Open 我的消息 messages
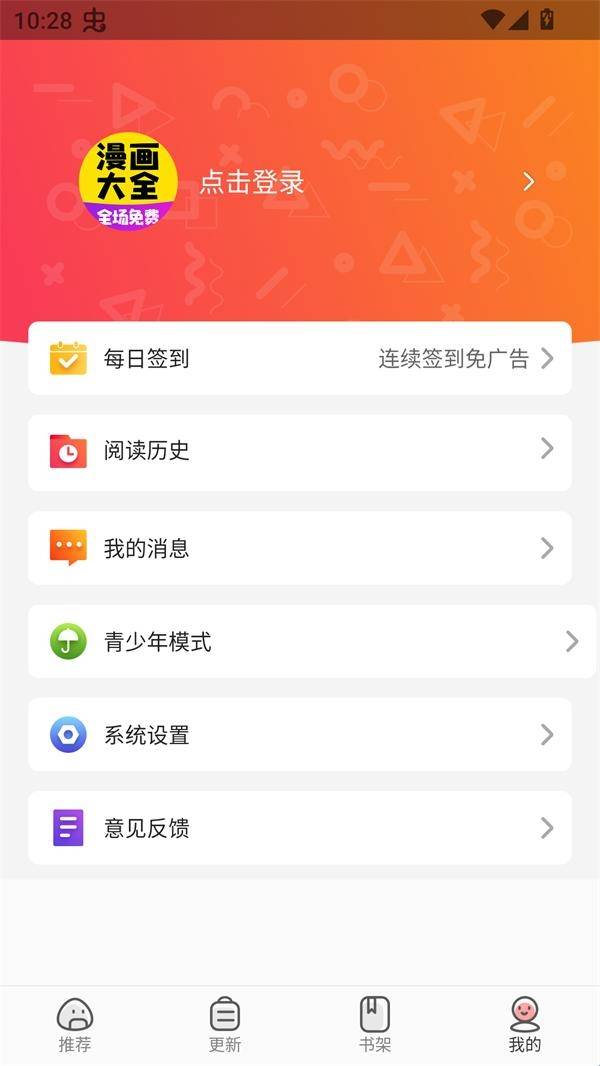 pos(300,548)
